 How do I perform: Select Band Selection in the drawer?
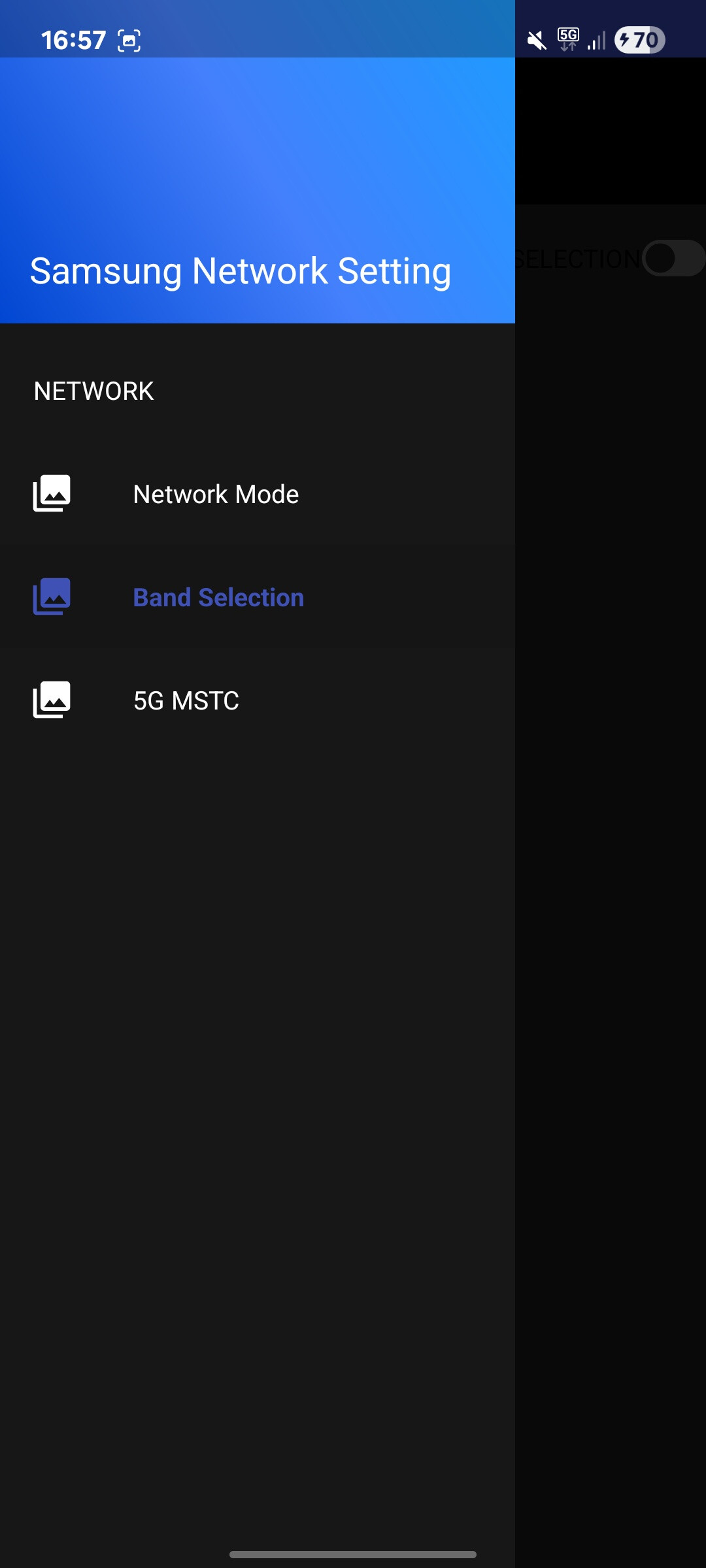click(x=258, y=597)
